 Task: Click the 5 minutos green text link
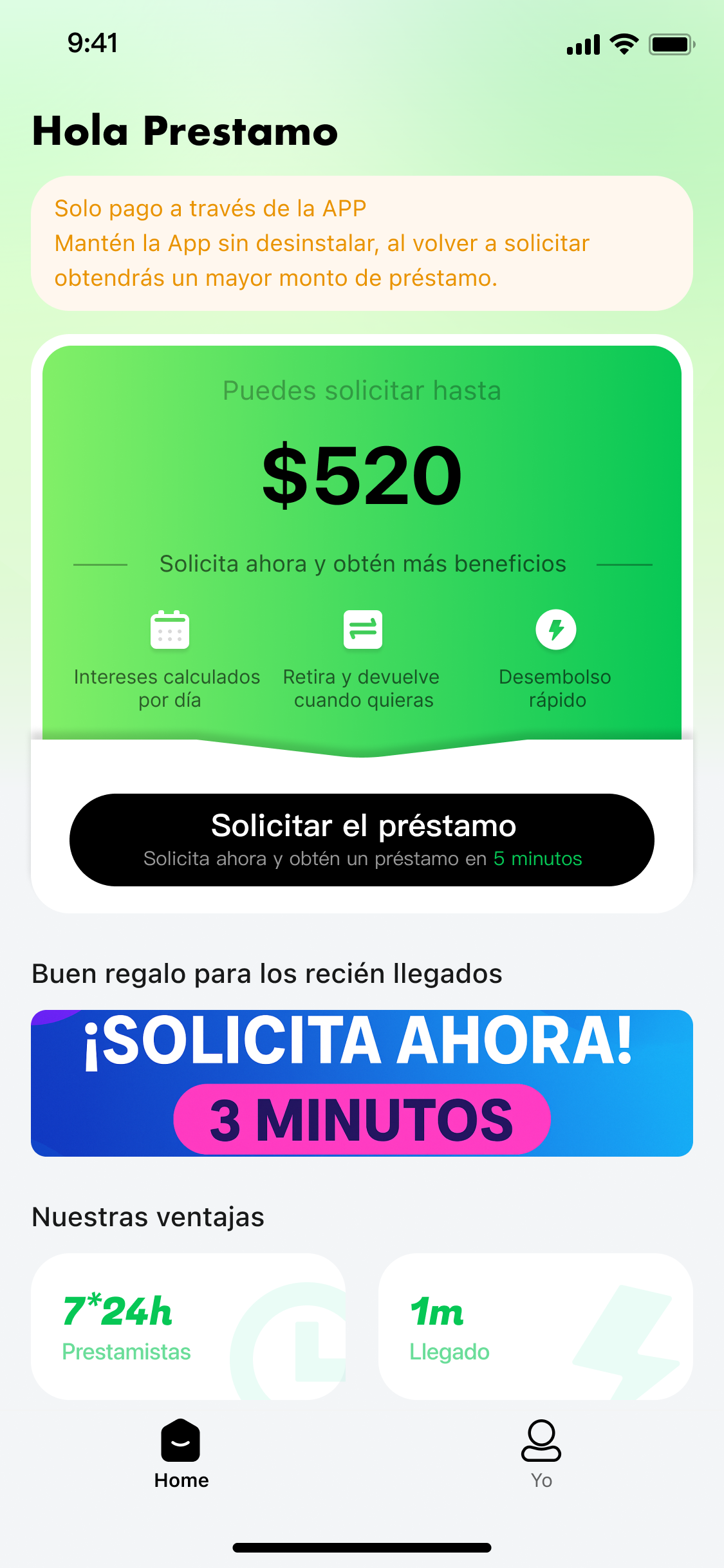tap(537, 859)
